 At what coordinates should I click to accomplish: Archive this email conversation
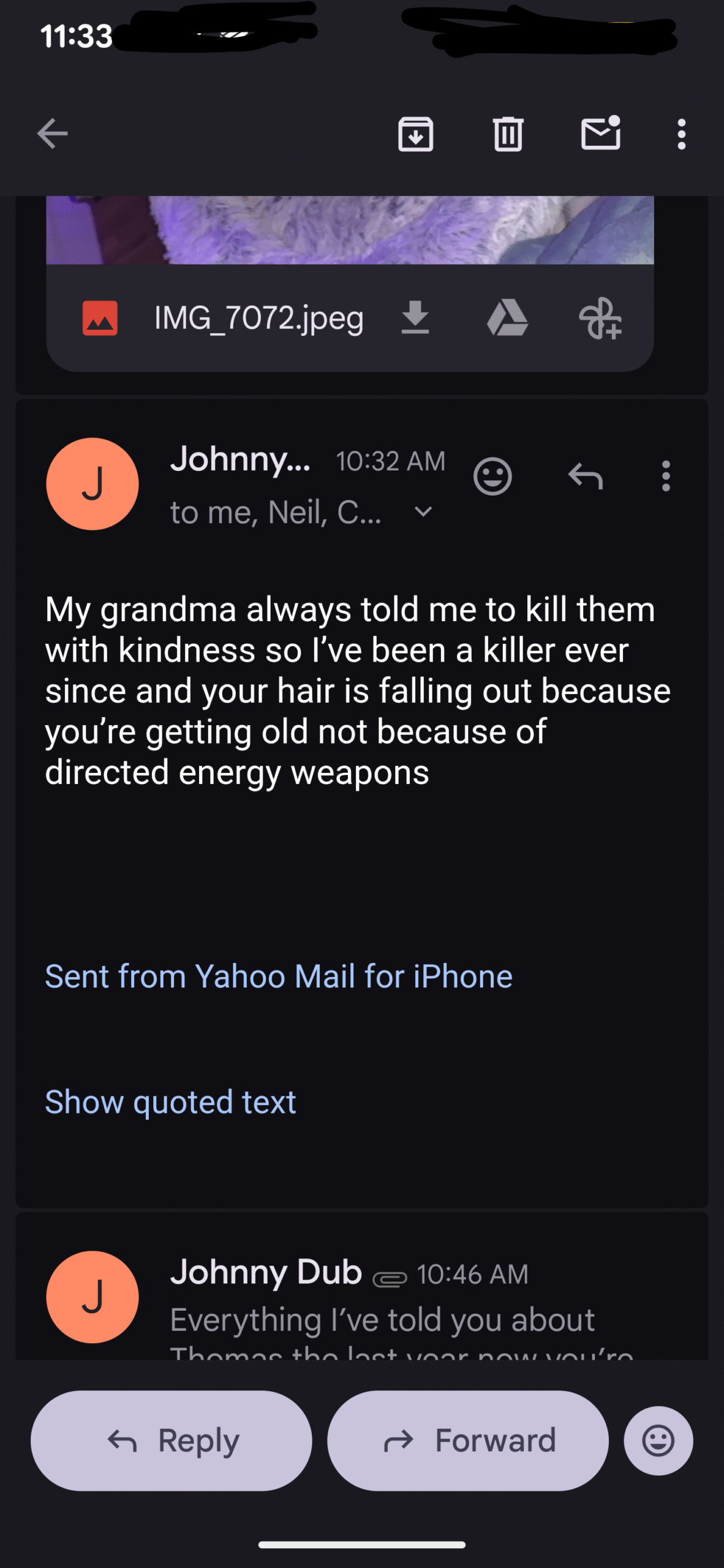(x=415, y=134)
